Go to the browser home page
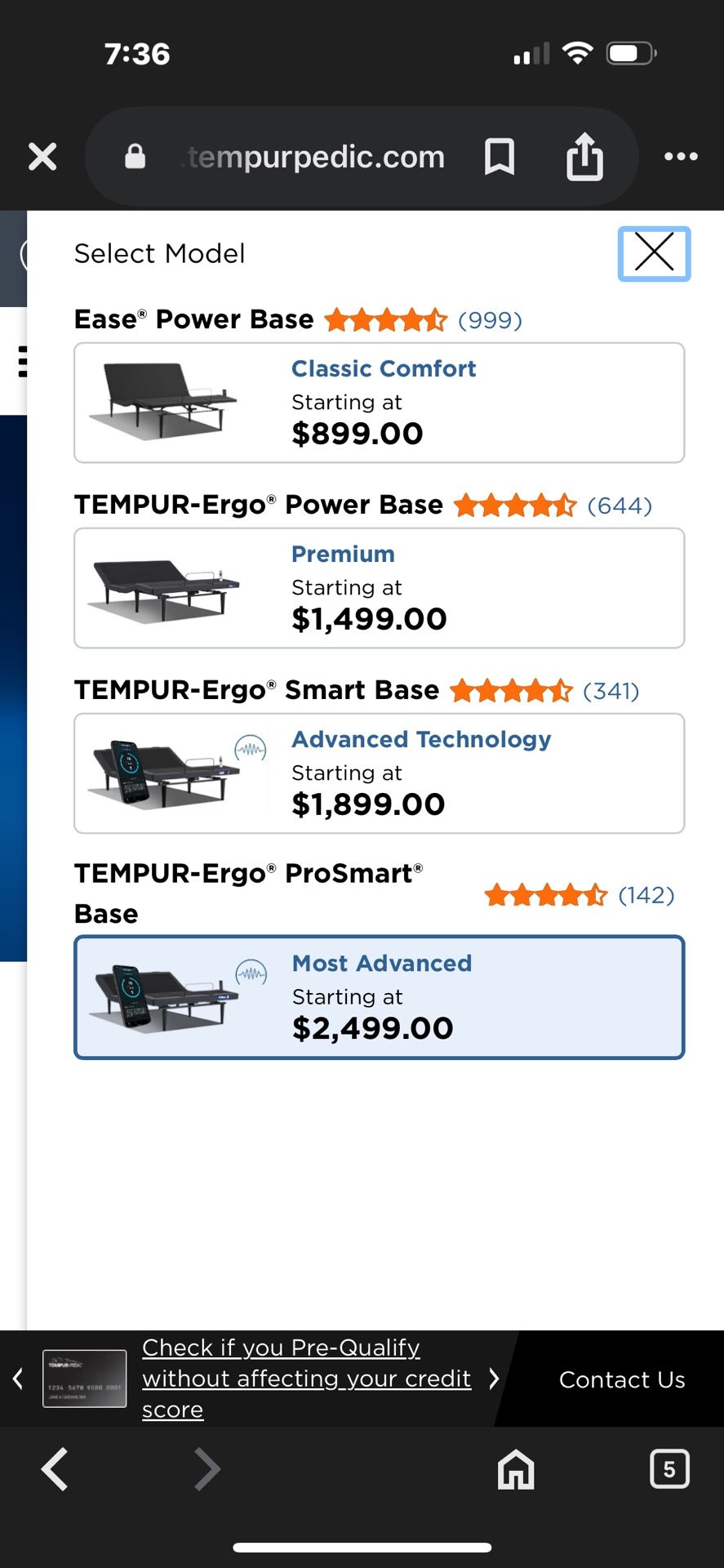Viewport: 724px width, 1568px height. tap(516, 1469)
